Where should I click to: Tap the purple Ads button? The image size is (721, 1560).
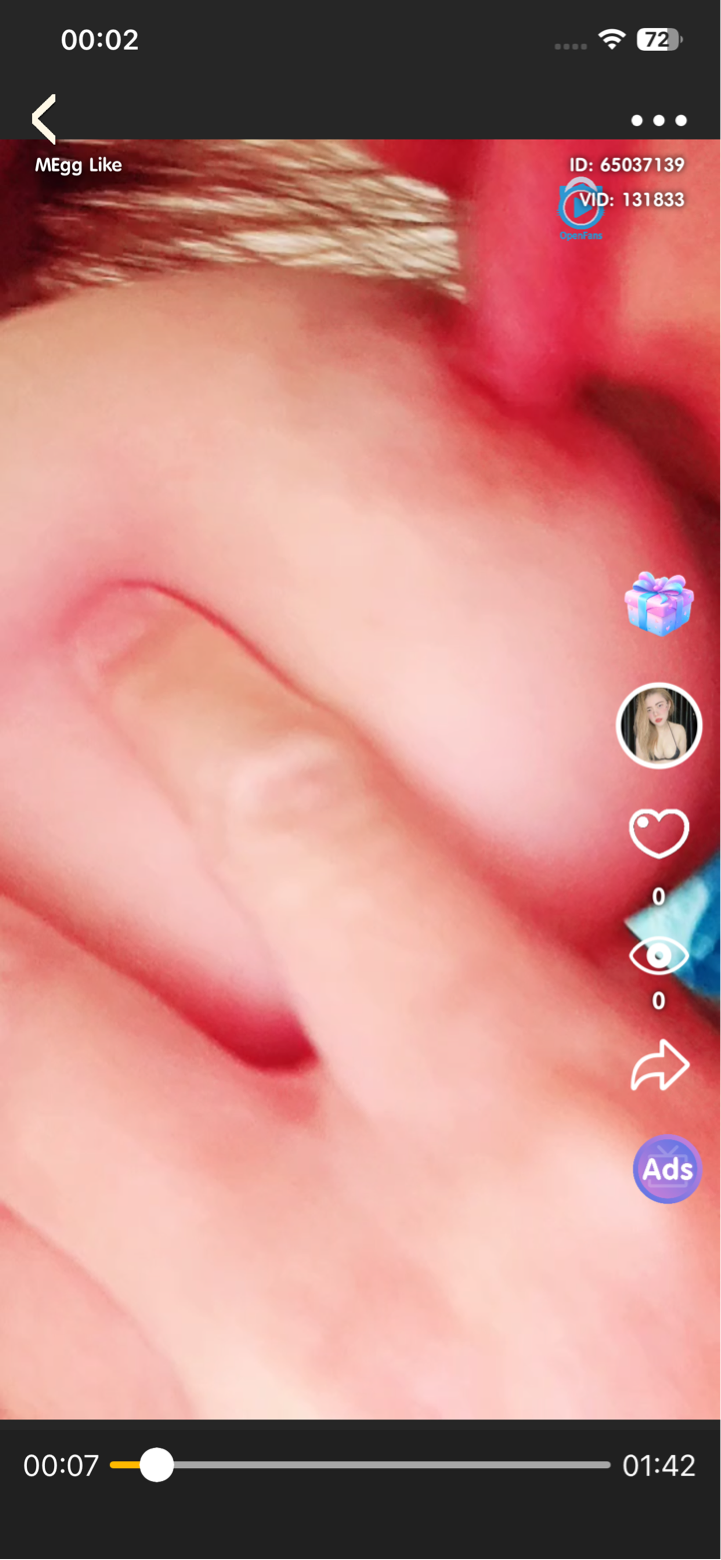[667, 1168]
